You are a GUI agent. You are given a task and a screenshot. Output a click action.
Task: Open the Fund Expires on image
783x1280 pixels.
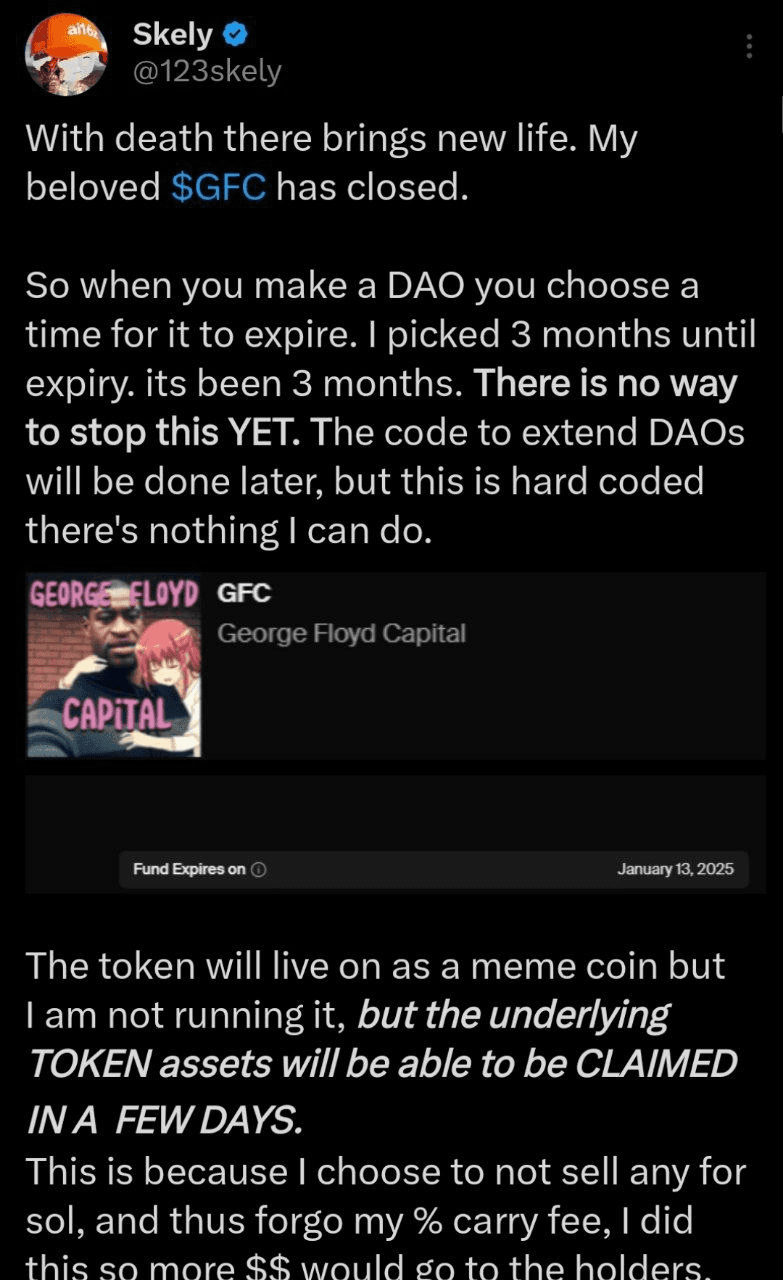tap(394, 834)
